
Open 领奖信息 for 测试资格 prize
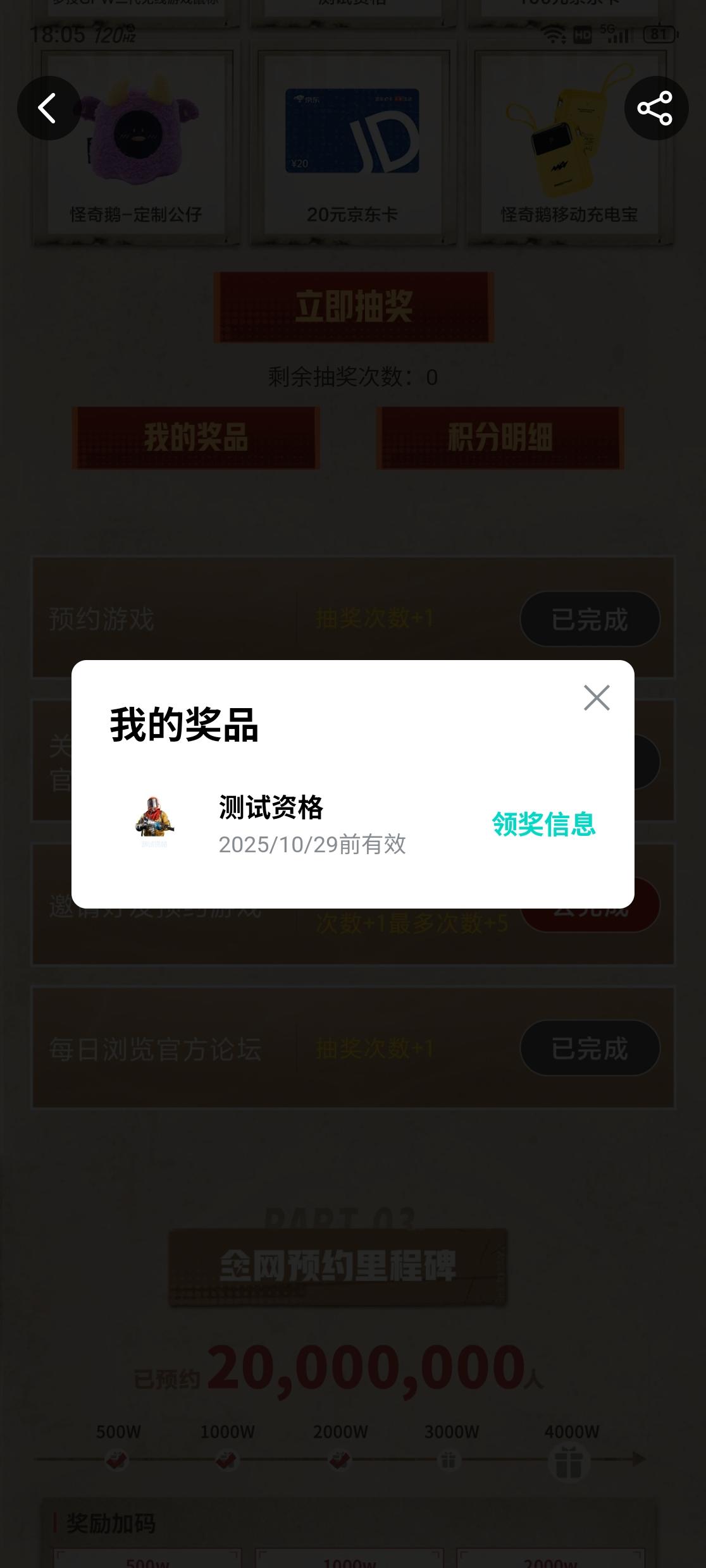543,824
